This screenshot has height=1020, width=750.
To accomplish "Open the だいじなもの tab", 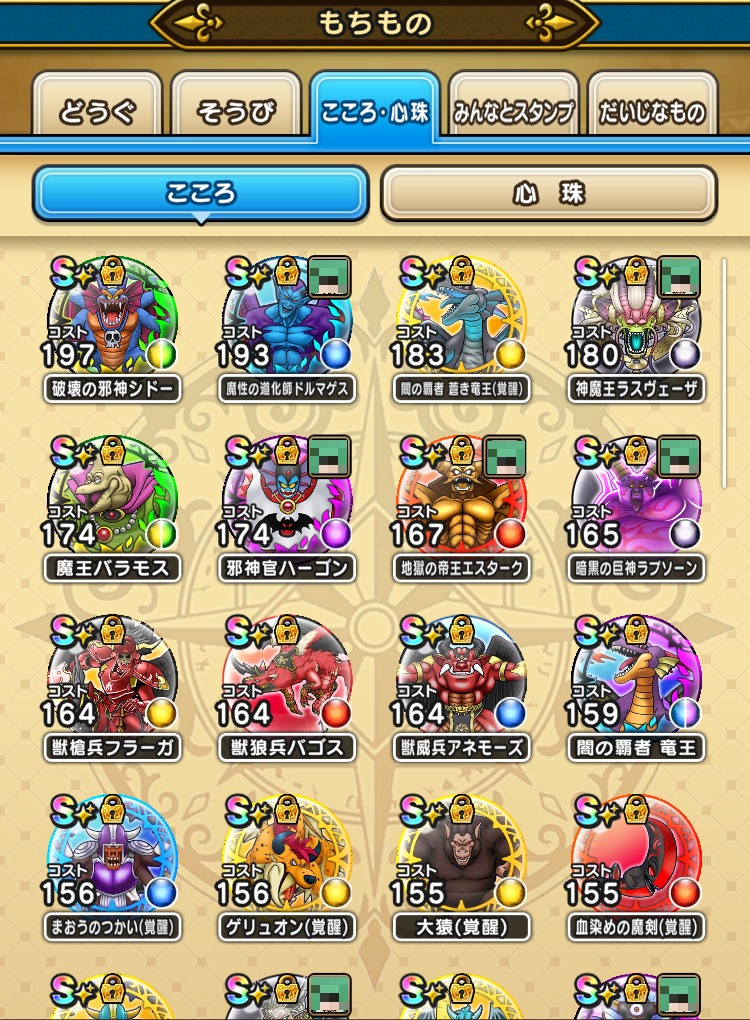I will click(x=652, y=111).
